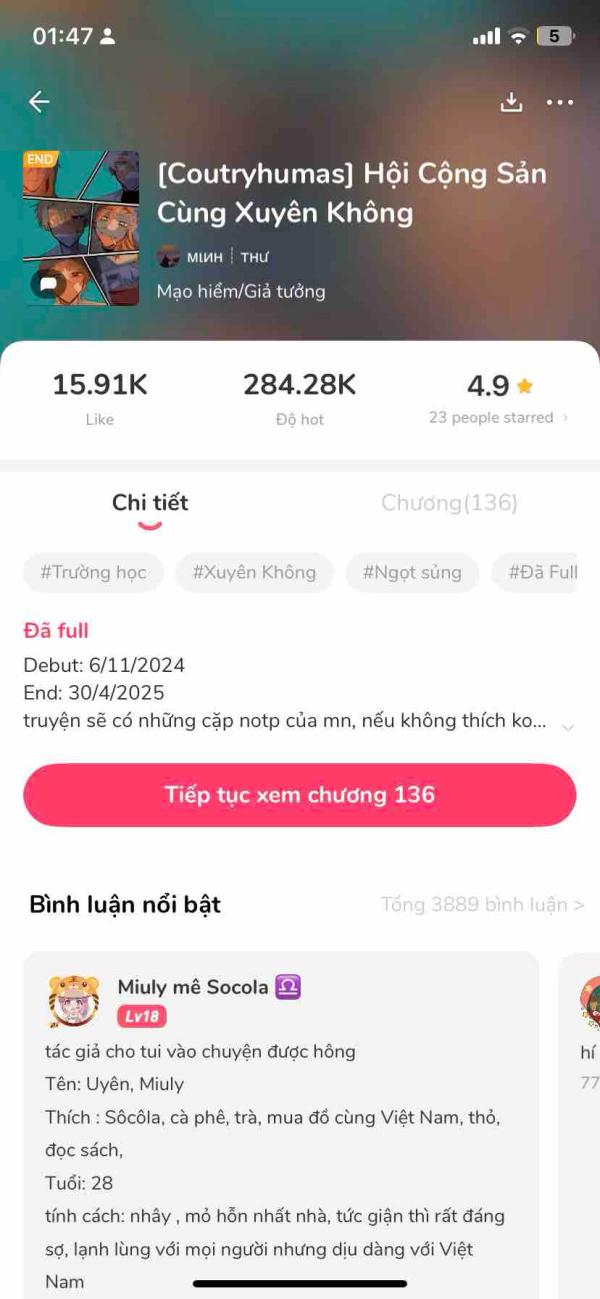Select the Chi tiết tab

click(x=150, y=503)
